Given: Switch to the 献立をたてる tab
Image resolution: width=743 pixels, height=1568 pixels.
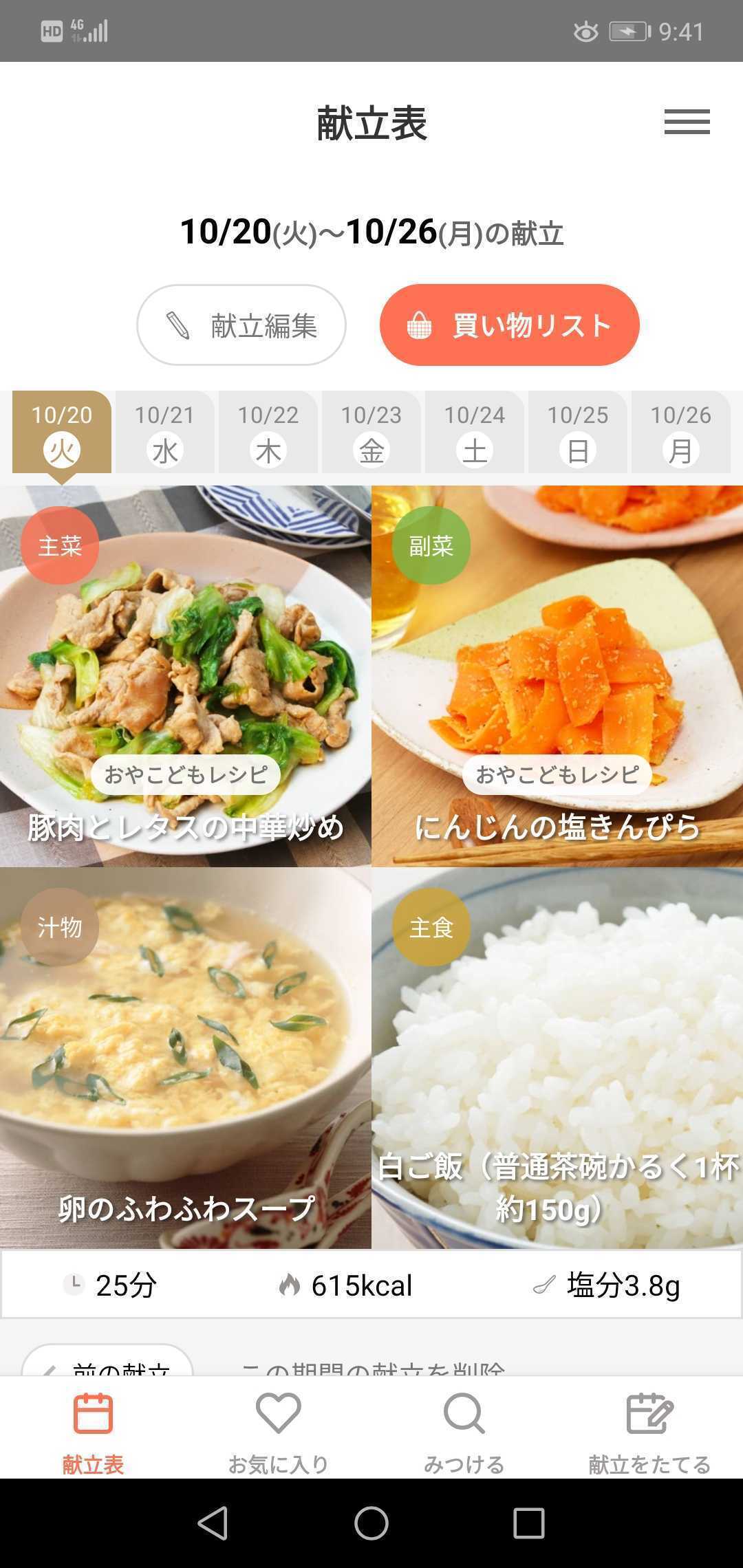Looking at the screenshot, I should (x=650, y=1433).
